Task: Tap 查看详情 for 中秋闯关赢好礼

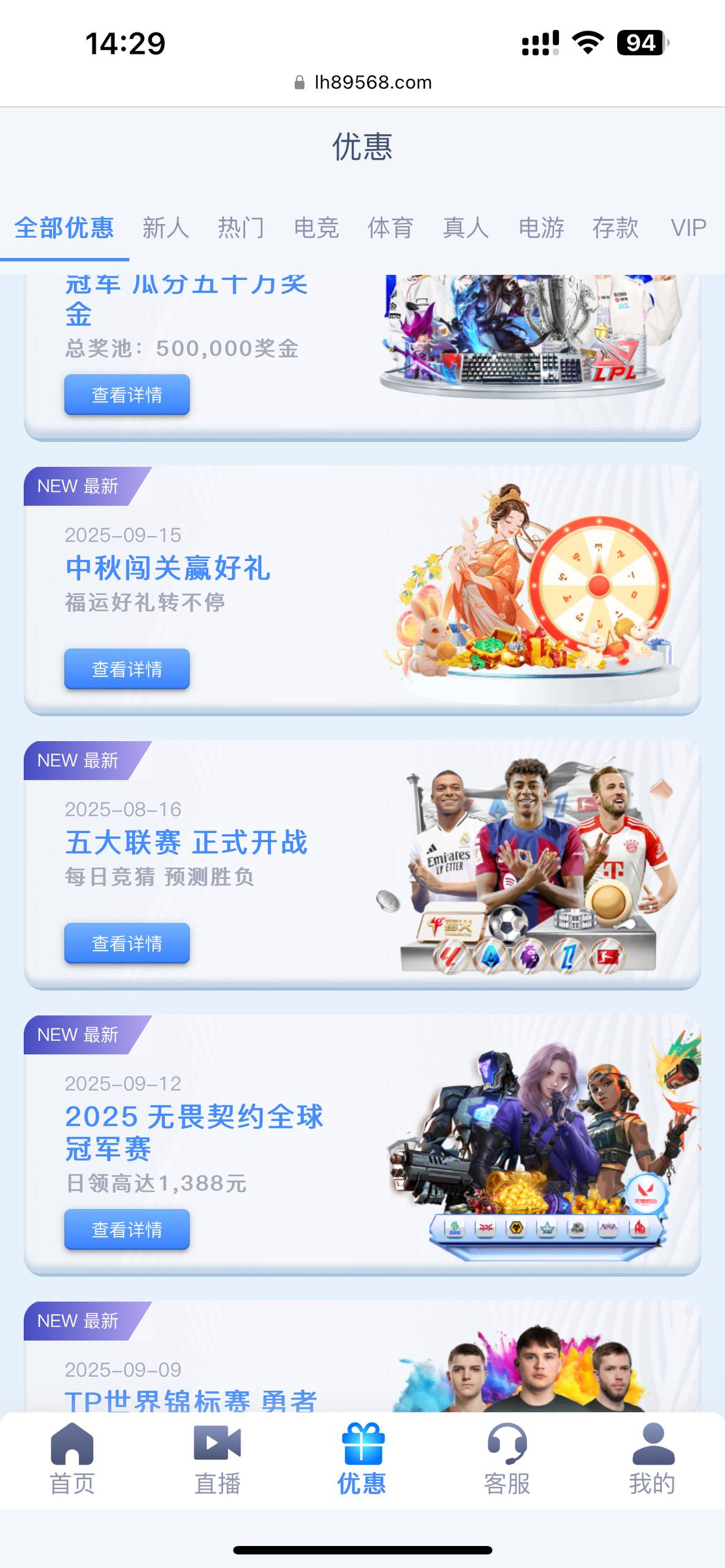Action: (x=127, y=669)
